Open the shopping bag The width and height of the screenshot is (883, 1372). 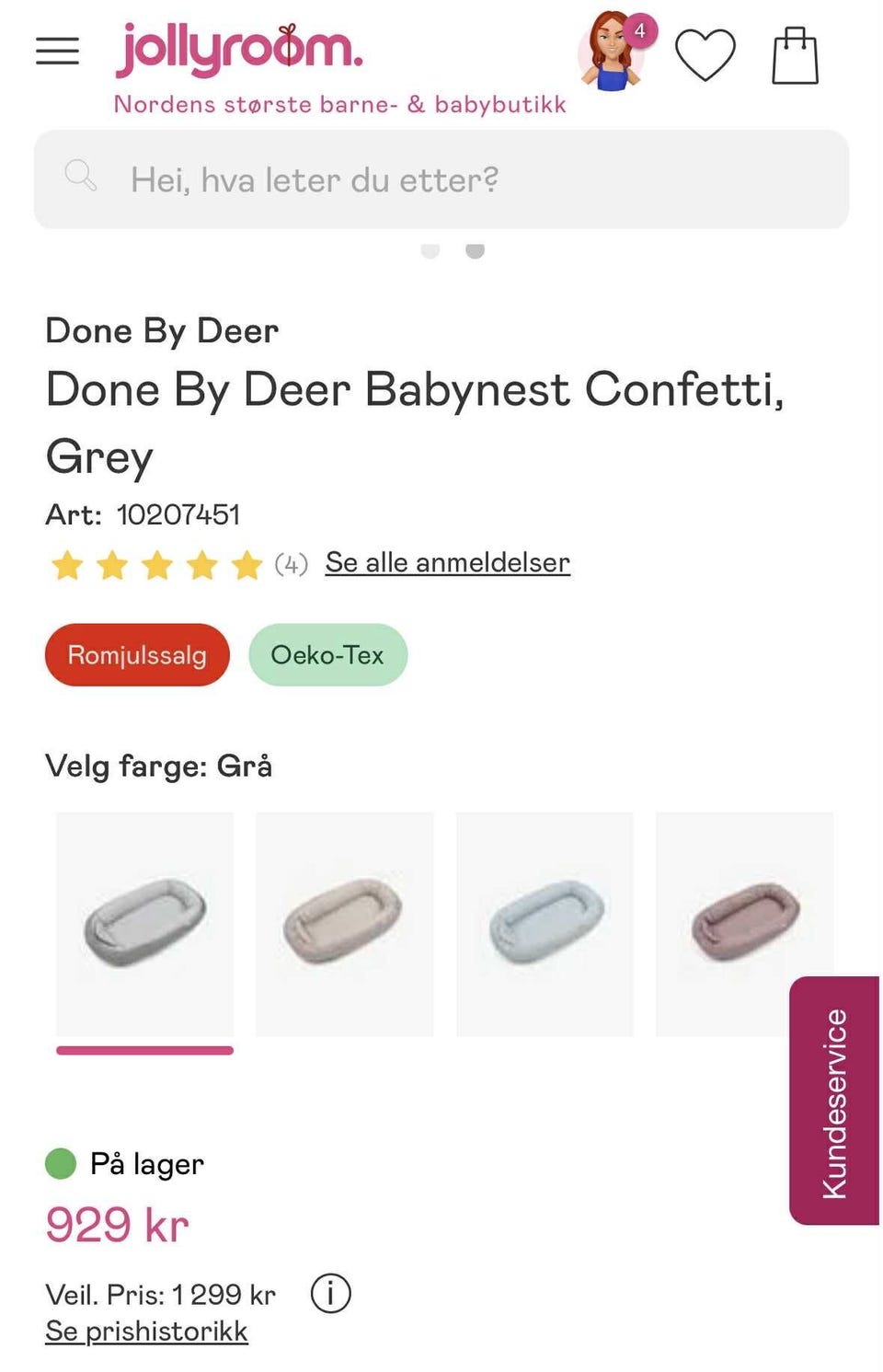point(795,56)
